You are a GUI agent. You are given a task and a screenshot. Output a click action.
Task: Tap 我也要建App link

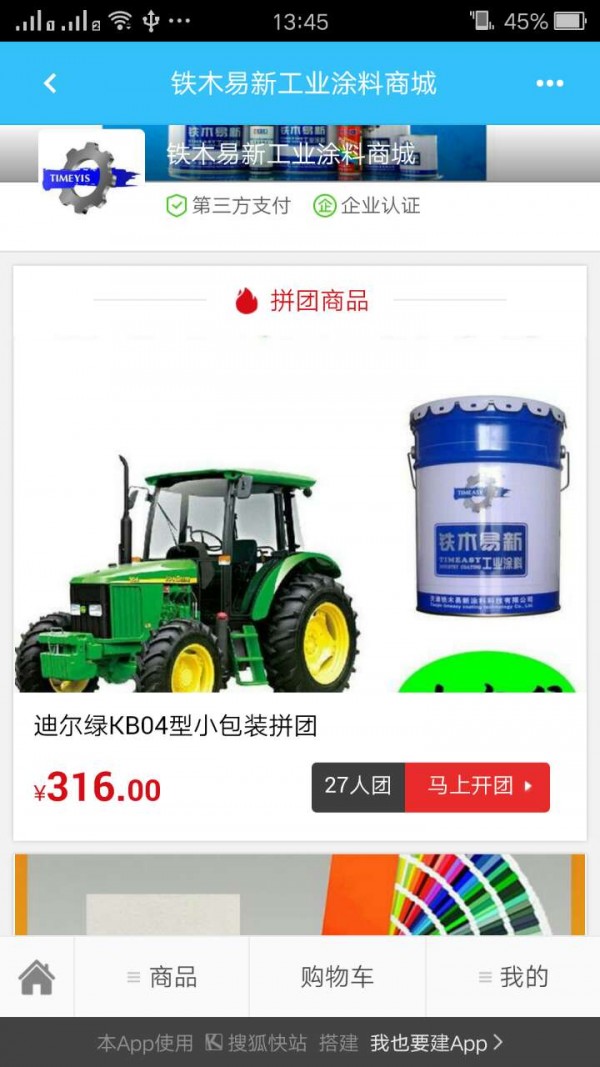coord(436,1043)
